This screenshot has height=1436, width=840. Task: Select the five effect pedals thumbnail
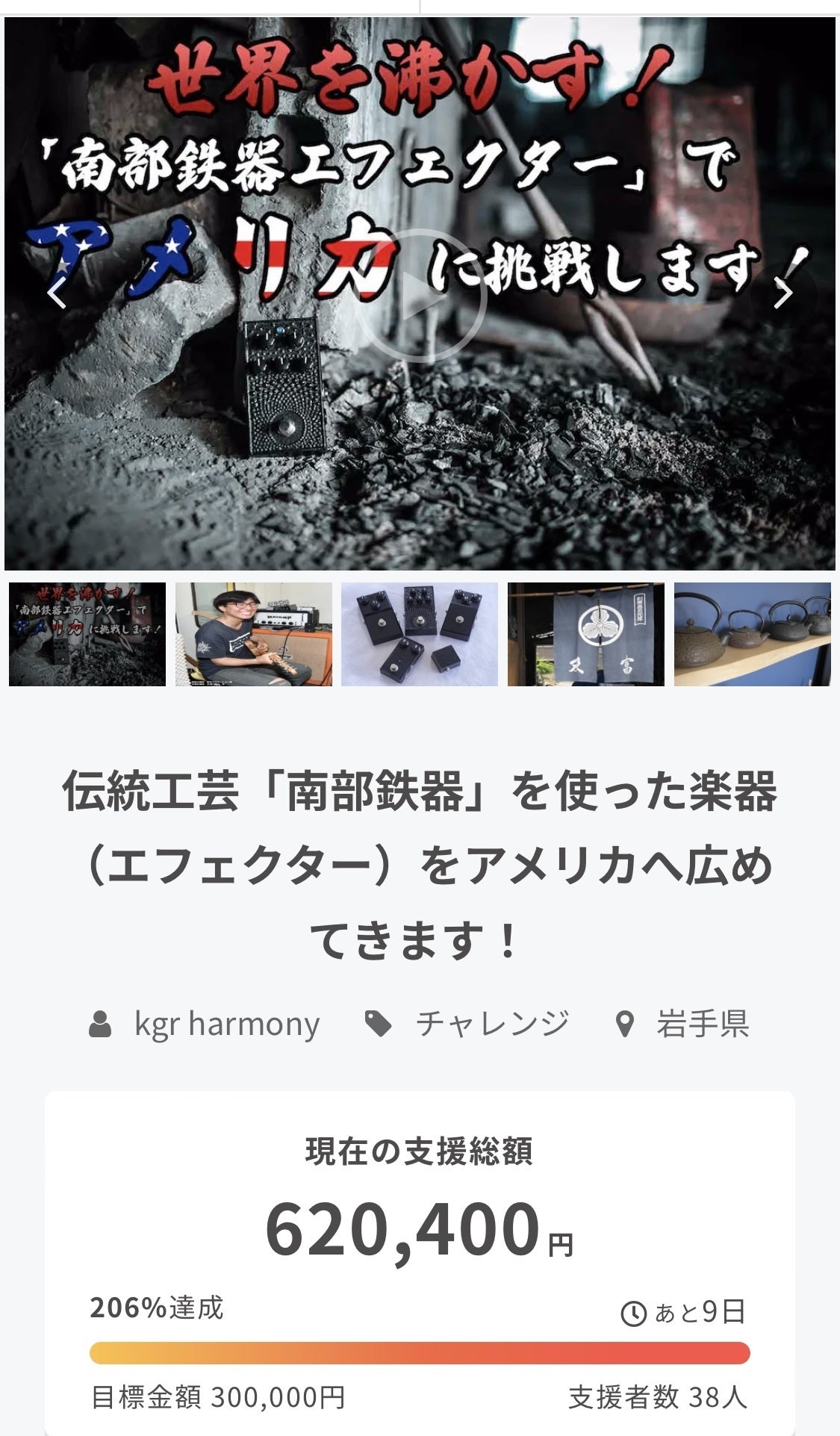[x=420, y=634]
